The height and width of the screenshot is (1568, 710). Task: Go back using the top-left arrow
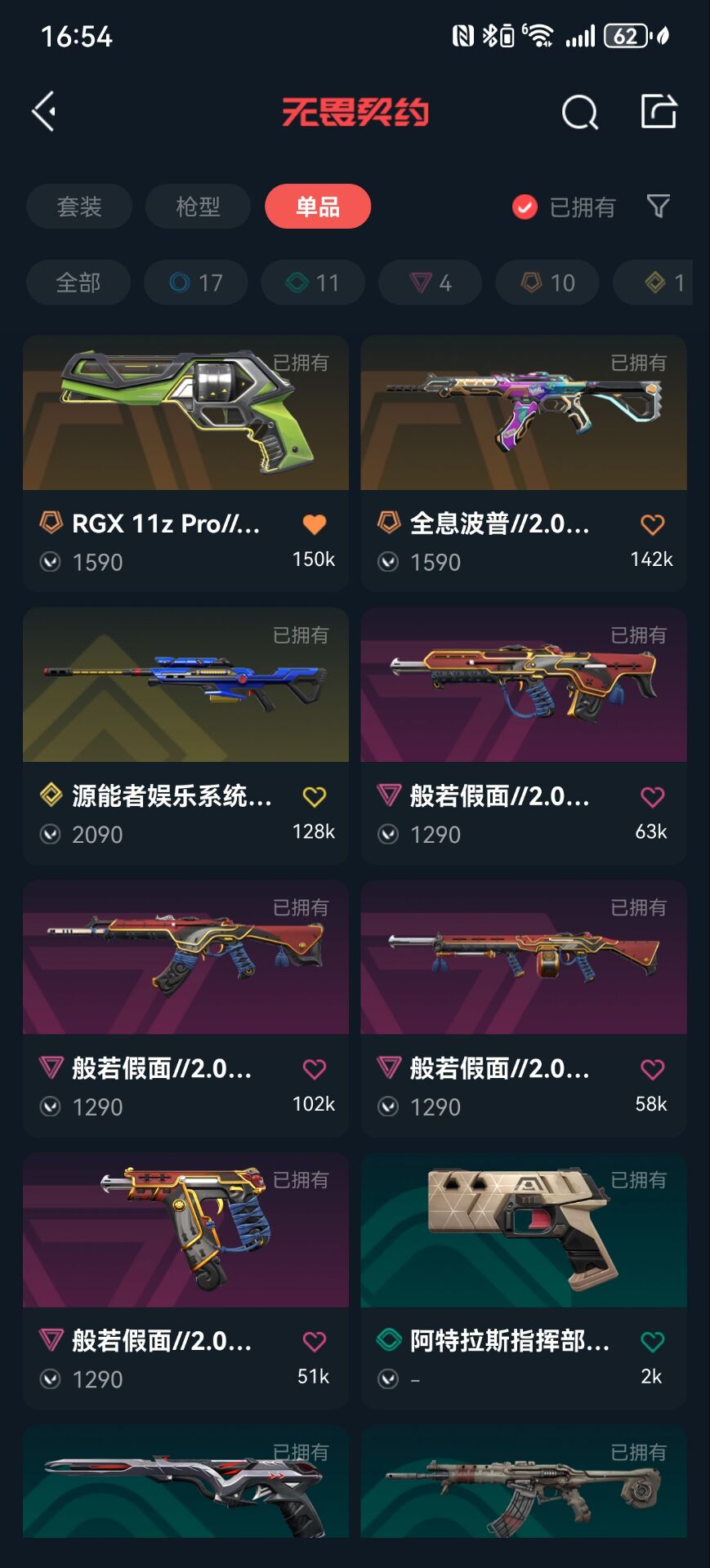(x=44, y=111)
